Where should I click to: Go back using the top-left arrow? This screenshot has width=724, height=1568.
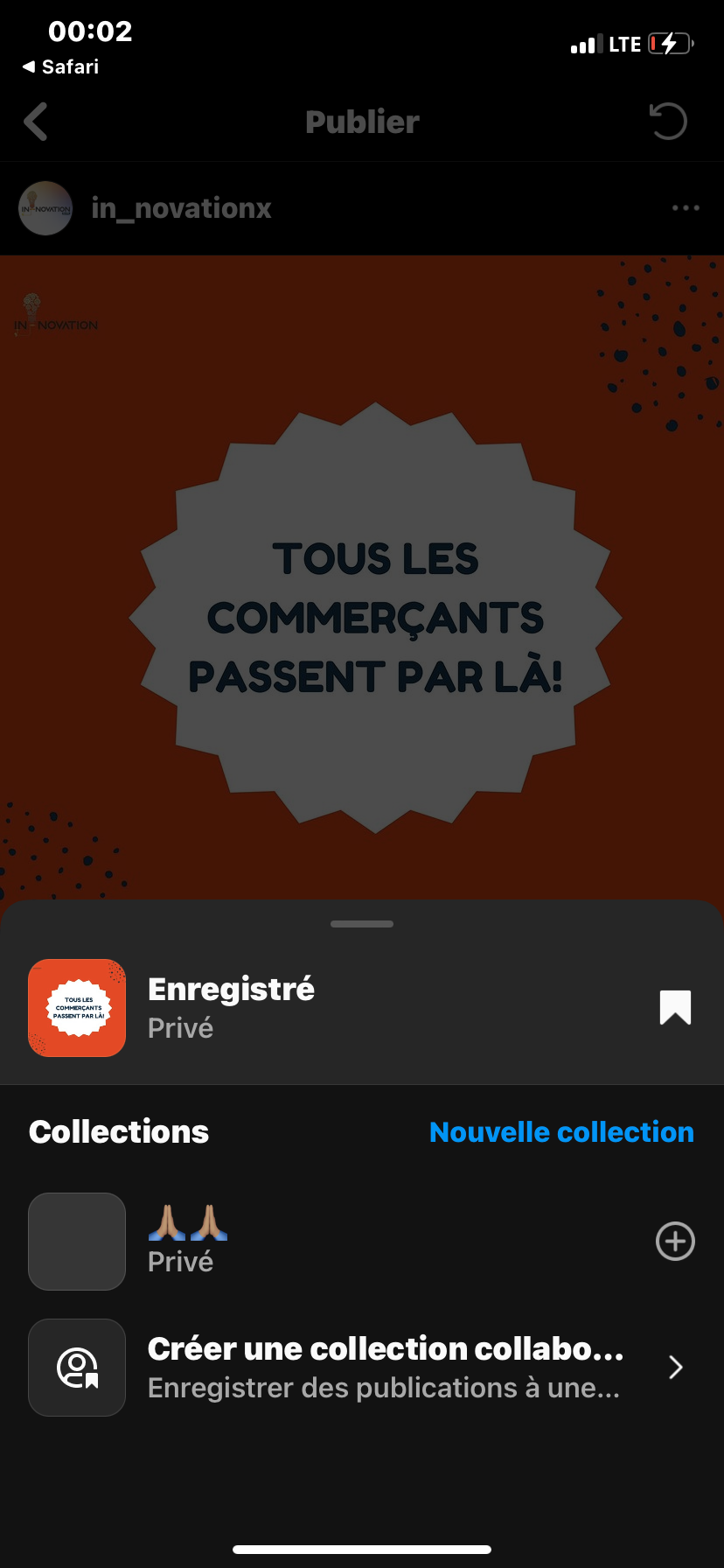click(x=36, y=122)
